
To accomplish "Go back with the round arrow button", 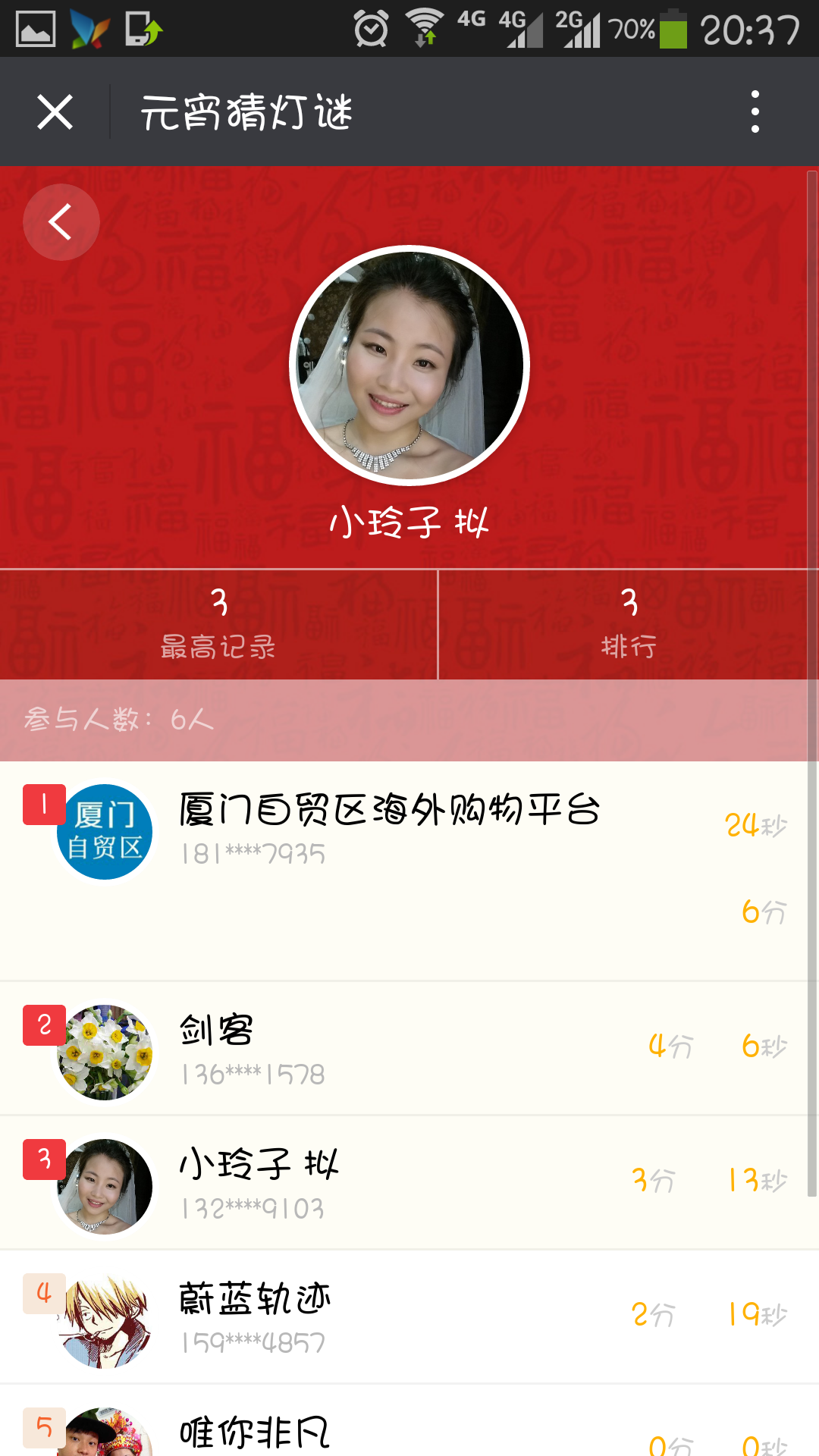I will coord(61,222).
